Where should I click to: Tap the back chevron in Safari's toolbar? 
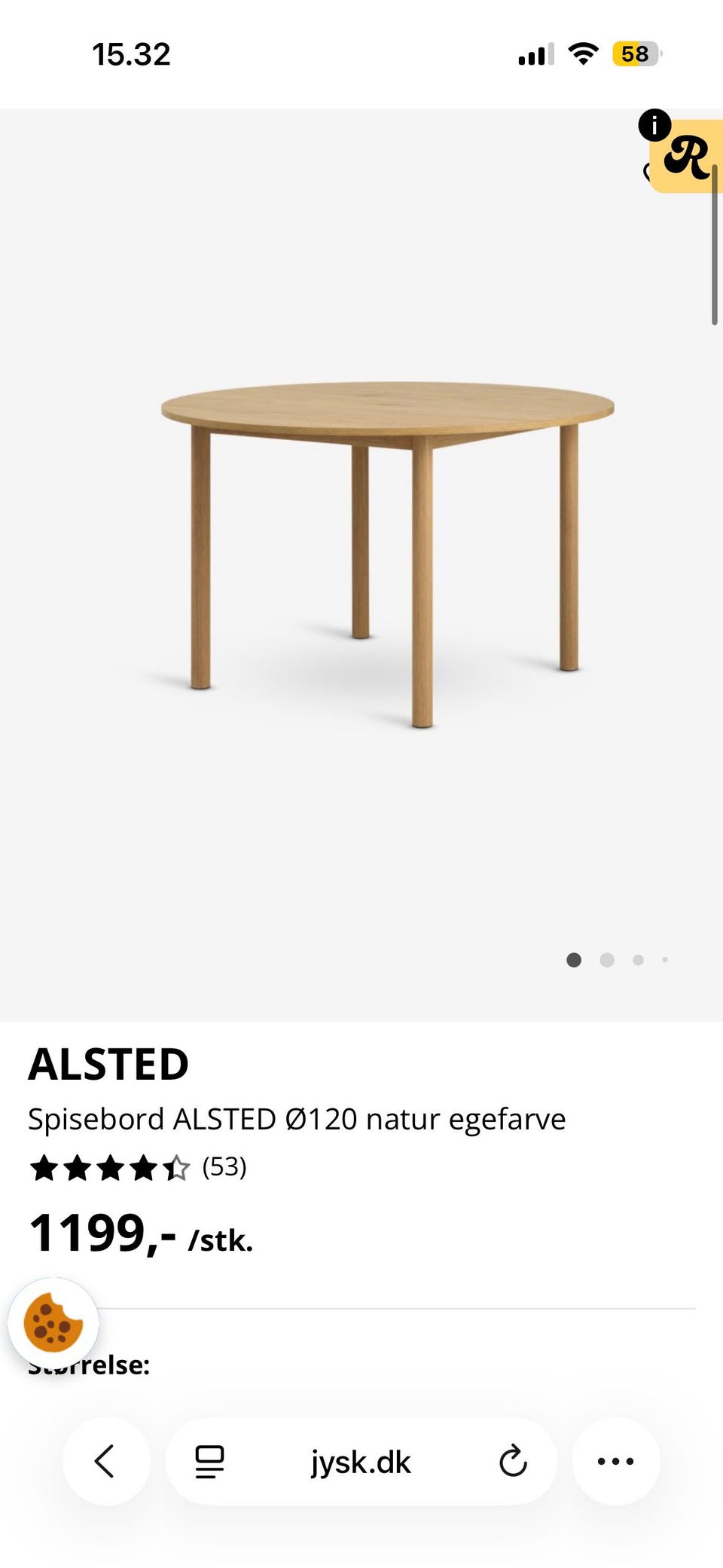(106, 1460)
